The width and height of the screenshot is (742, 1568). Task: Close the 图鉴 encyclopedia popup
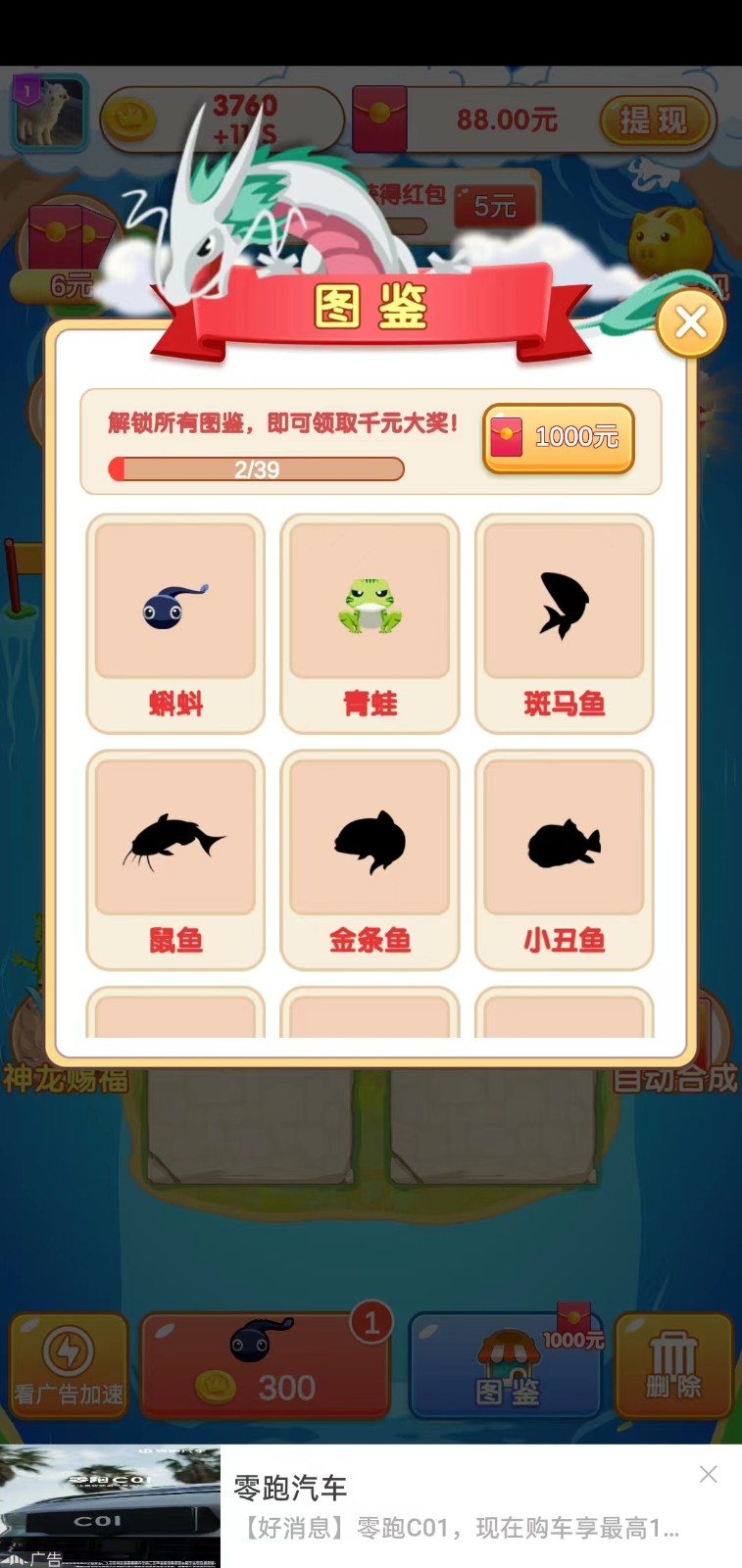tap(692, 322)
